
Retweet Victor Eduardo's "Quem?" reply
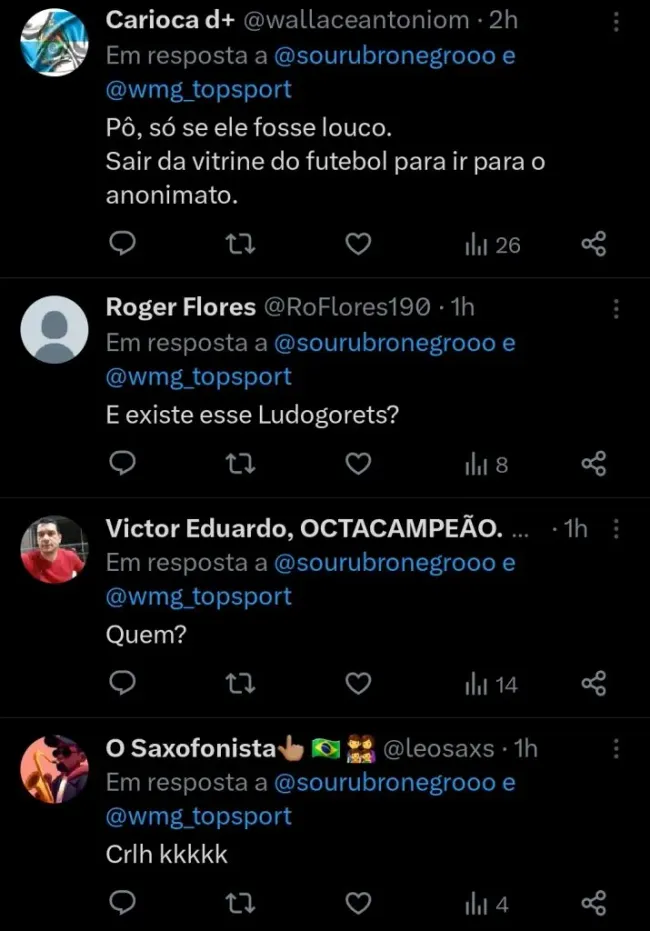point(242,684)
